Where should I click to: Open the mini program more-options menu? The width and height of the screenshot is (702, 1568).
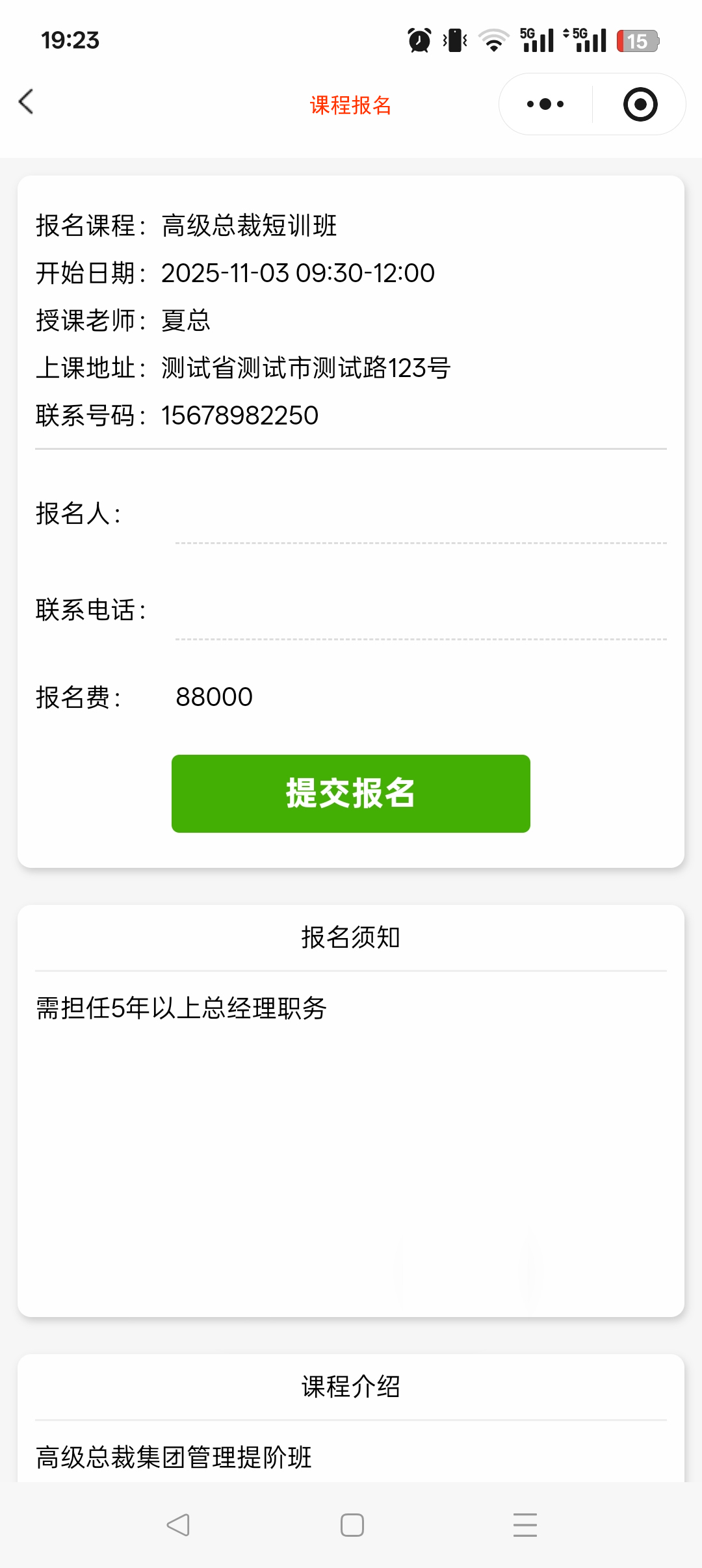coord(545,104)
